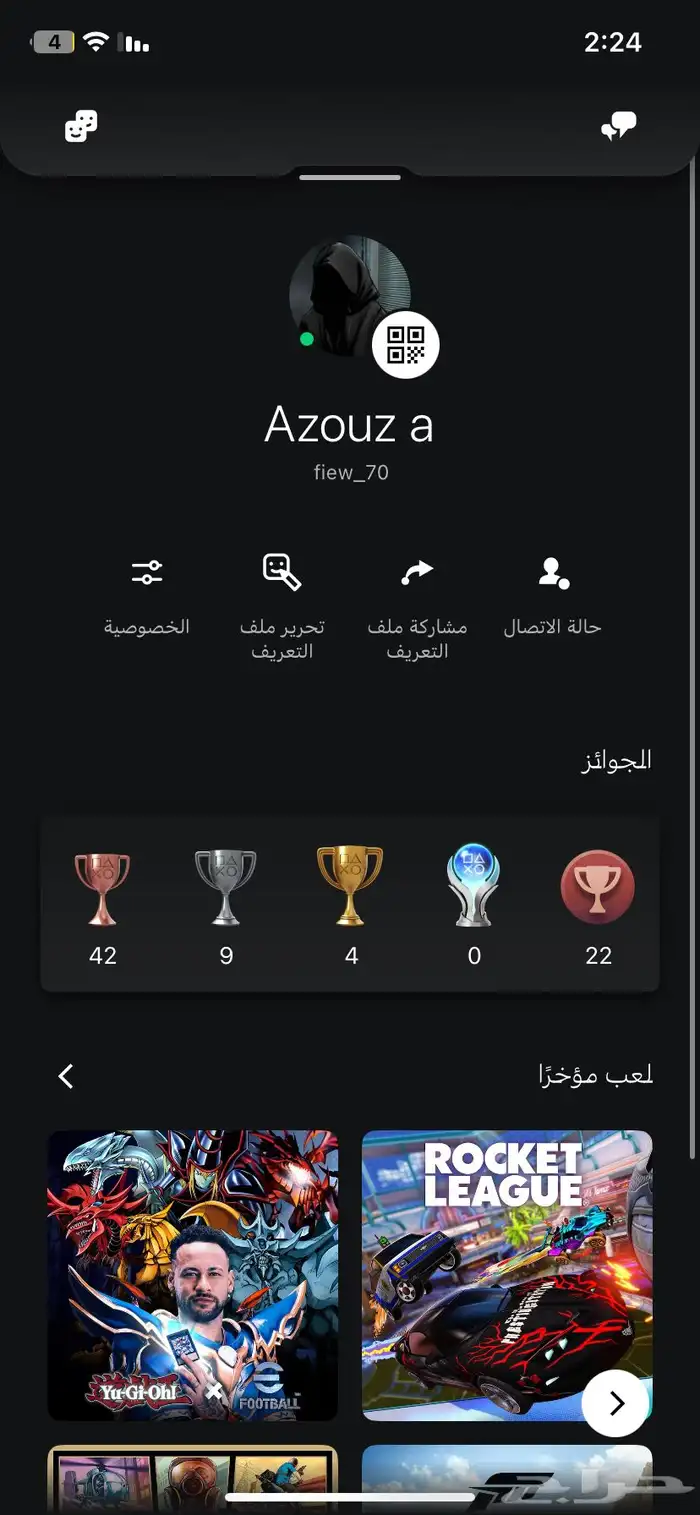Open the trophies summary card
The height and width of the screenshot is (1515, 700).
coord(350,904)
